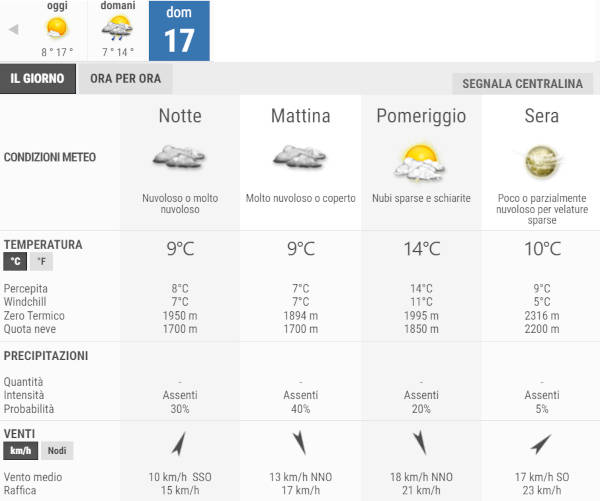Select the 'oggi' forecast day
This screenshot has width=600, height=501.
pos(57,30)
